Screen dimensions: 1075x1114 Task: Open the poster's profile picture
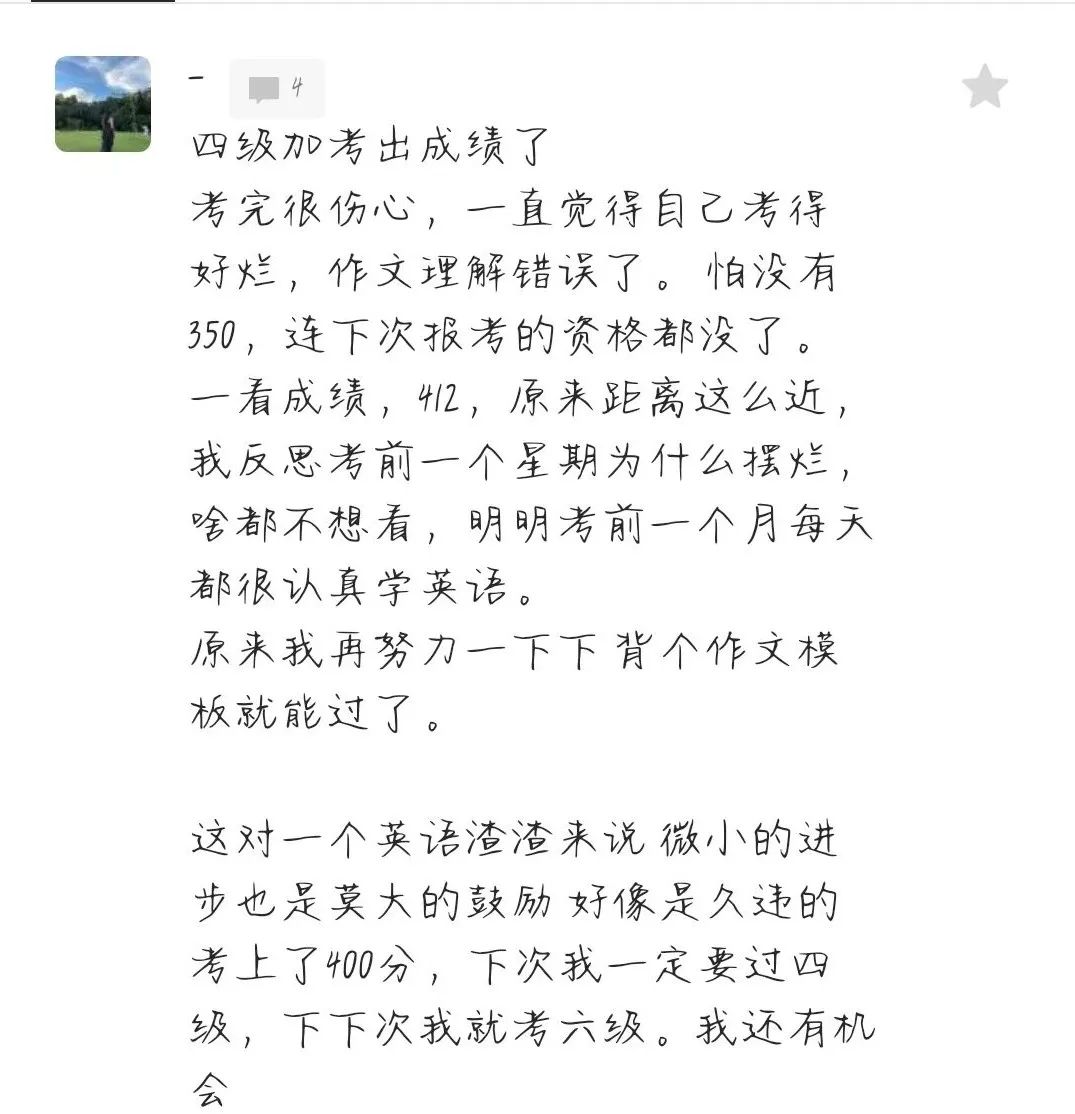pyautogui.click(x=102, y=104)
